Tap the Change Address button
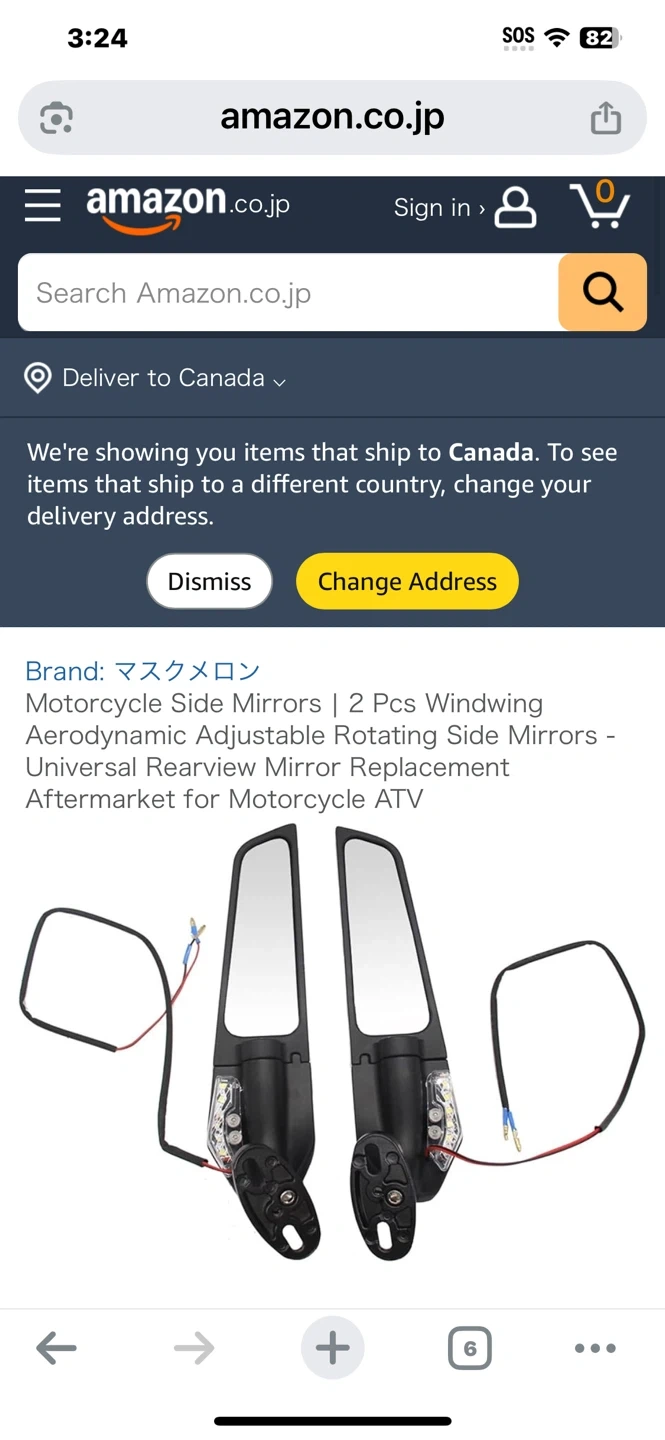Viewport: 665px width, 1440px height. (x=407, y=581)
